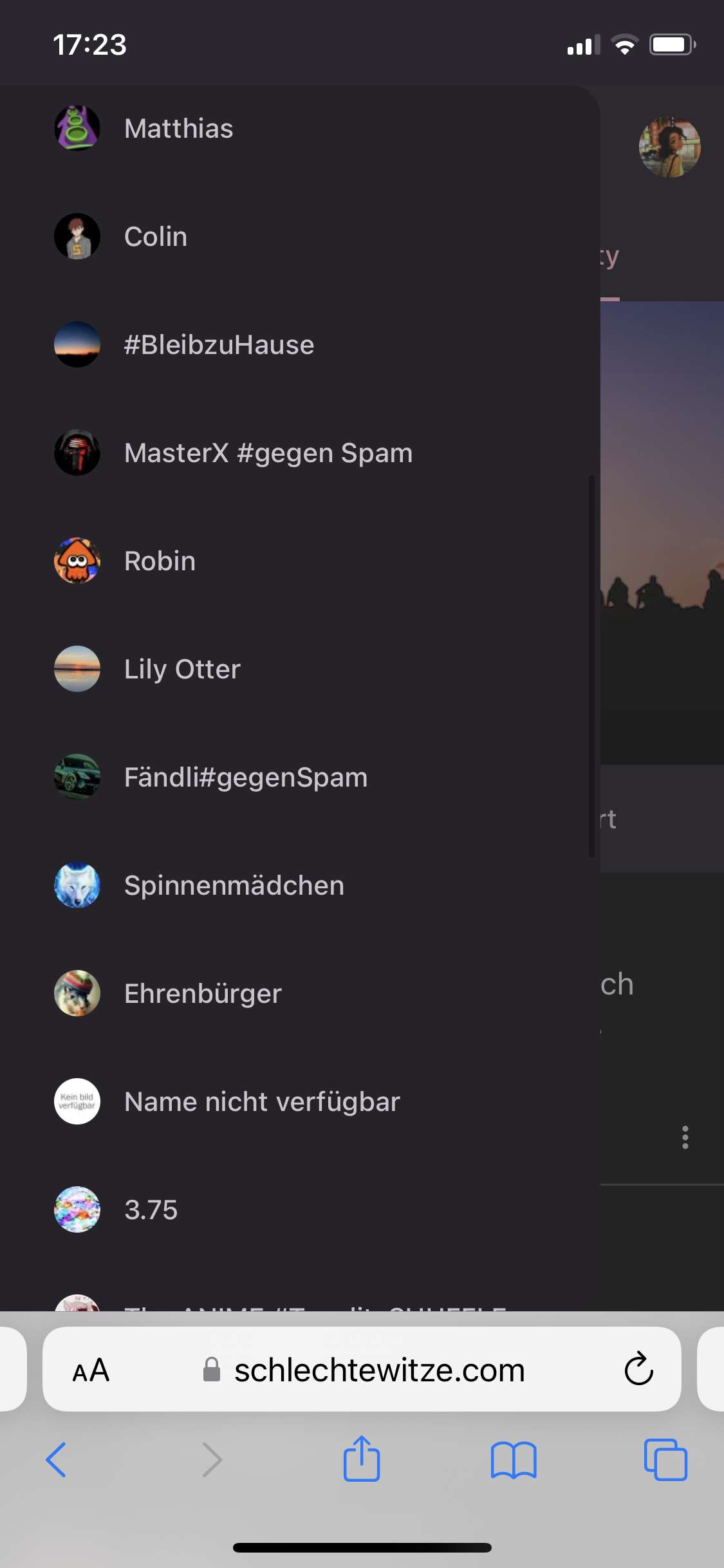Open Spinnenmädchen's entry

click(234, 886)
